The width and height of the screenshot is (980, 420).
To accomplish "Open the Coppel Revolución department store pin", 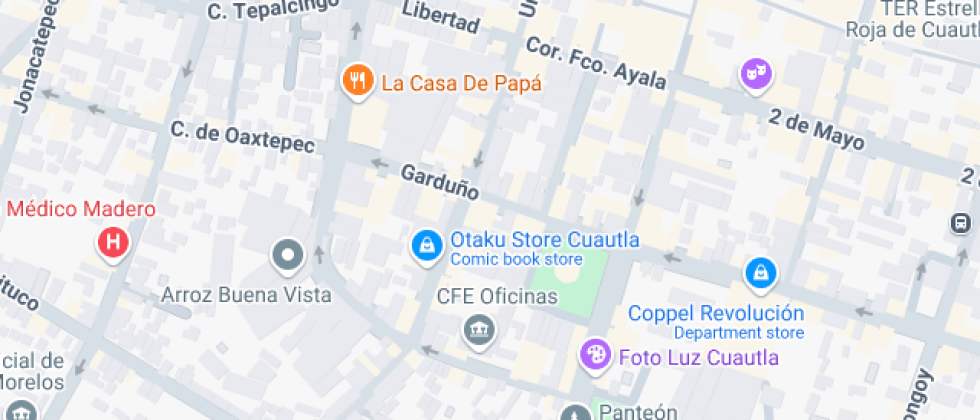I will click(760, 272).
